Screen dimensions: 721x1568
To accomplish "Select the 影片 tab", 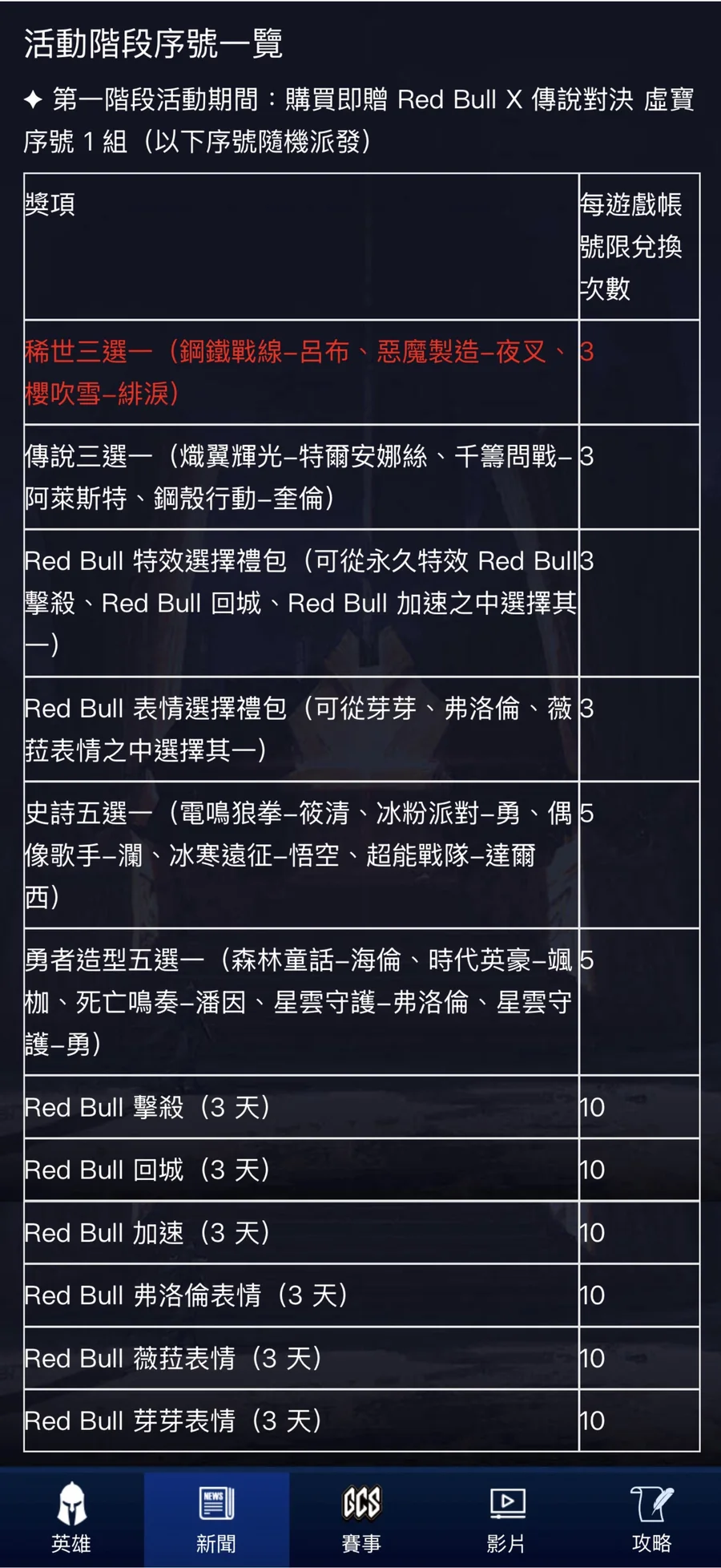I will [x=506, y=1517].
